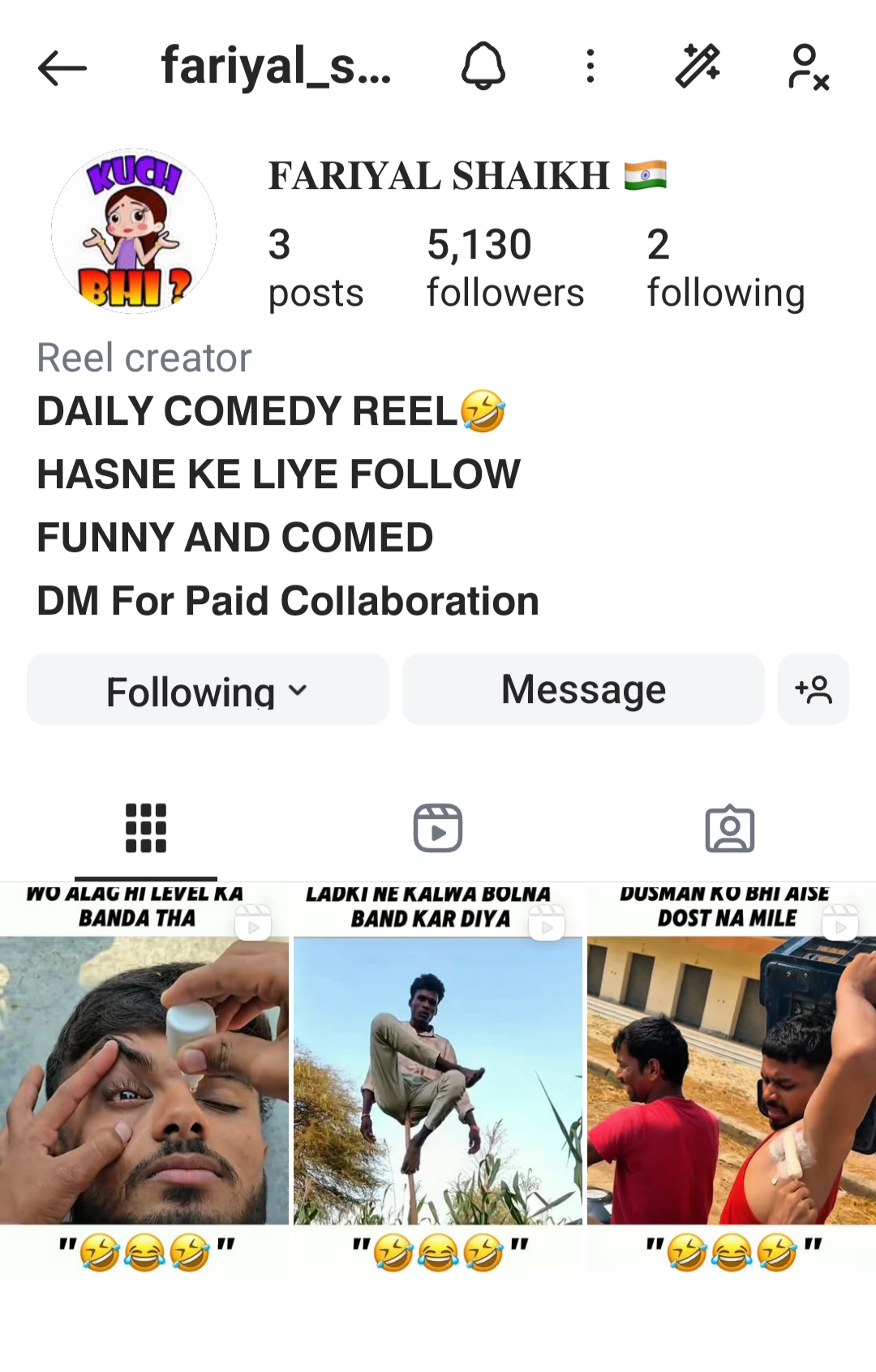Switch to the posts grid tab

click(x=146, y=829)
